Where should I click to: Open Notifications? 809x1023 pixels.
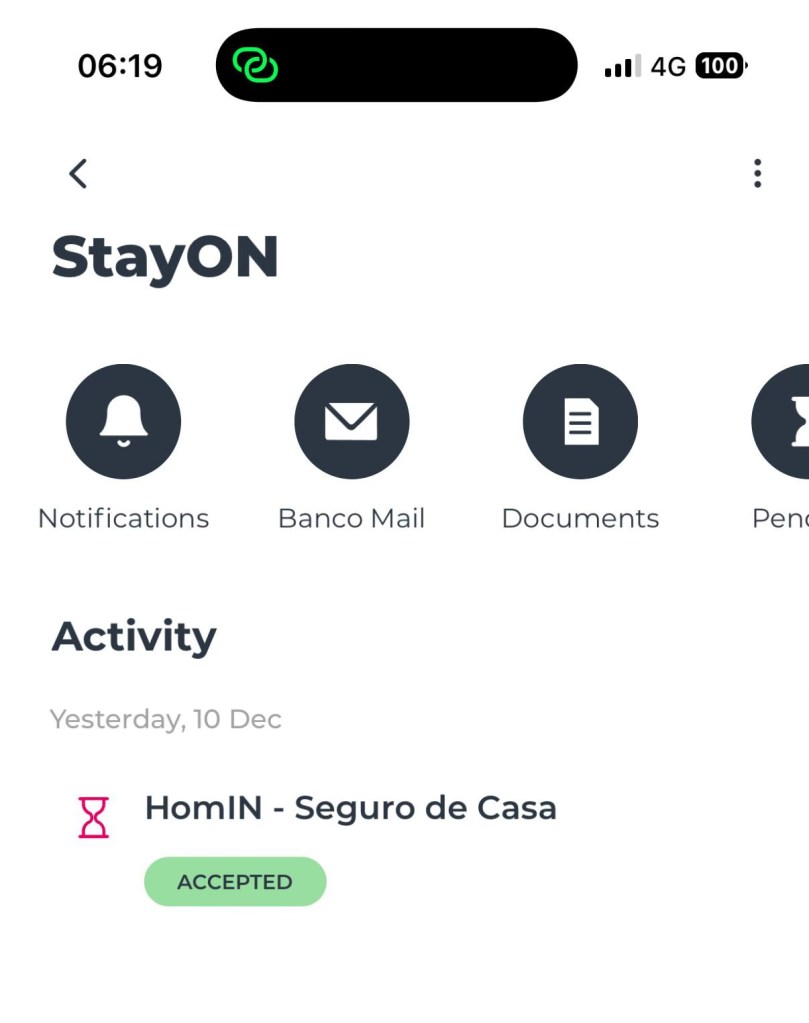coord(123,422)
